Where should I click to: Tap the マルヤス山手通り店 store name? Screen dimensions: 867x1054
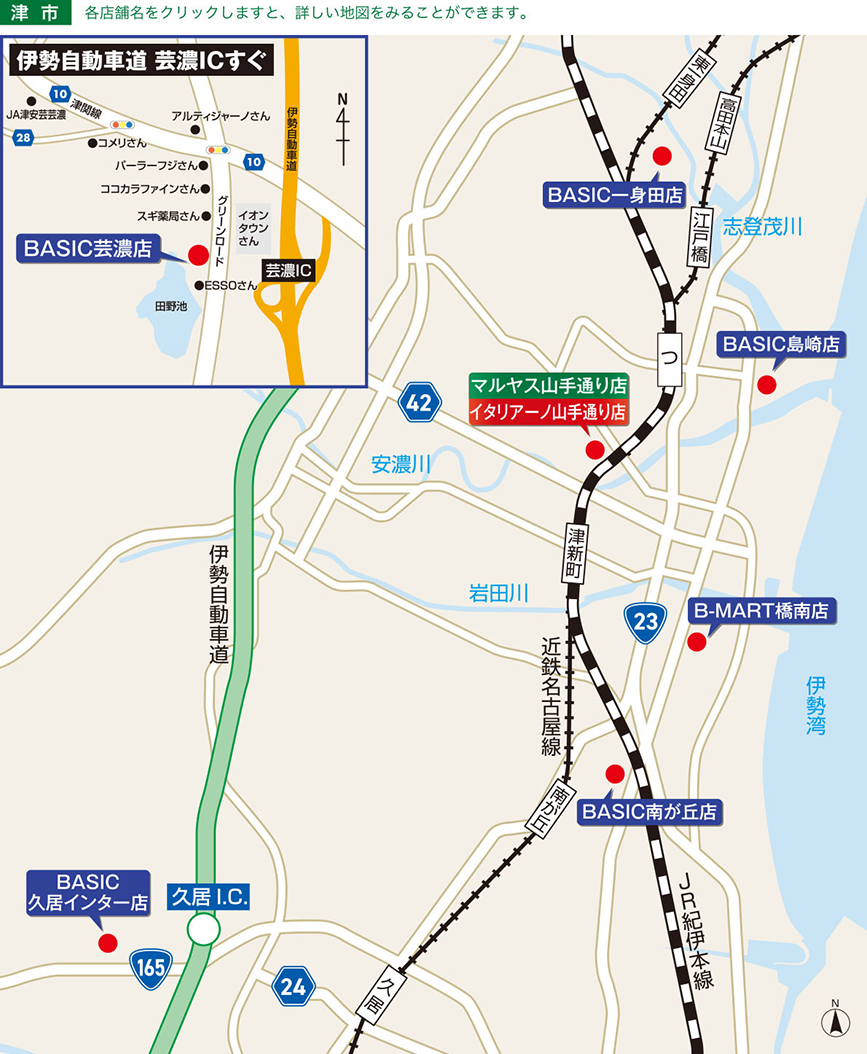coord(549,385)
